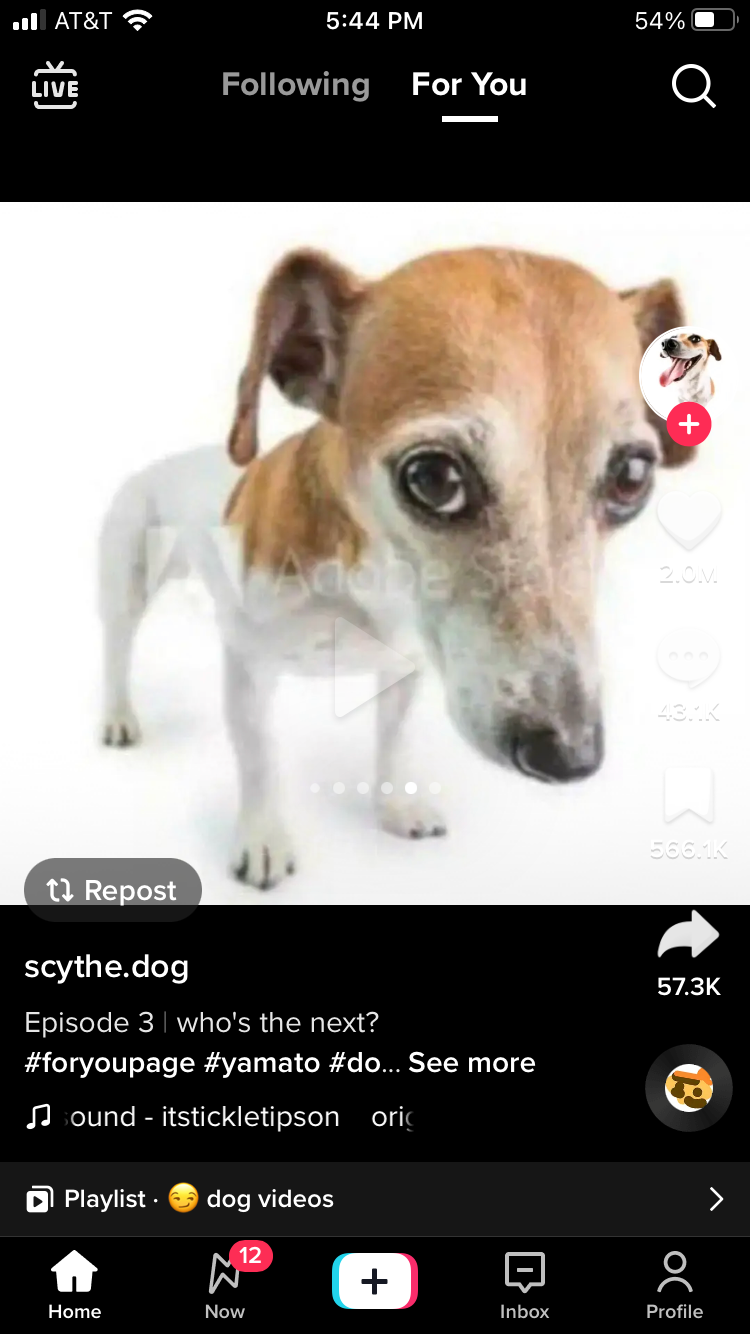This screenshot has height=1334, width=750.
Task: Open the comments on this video
Action: [689, 659]
